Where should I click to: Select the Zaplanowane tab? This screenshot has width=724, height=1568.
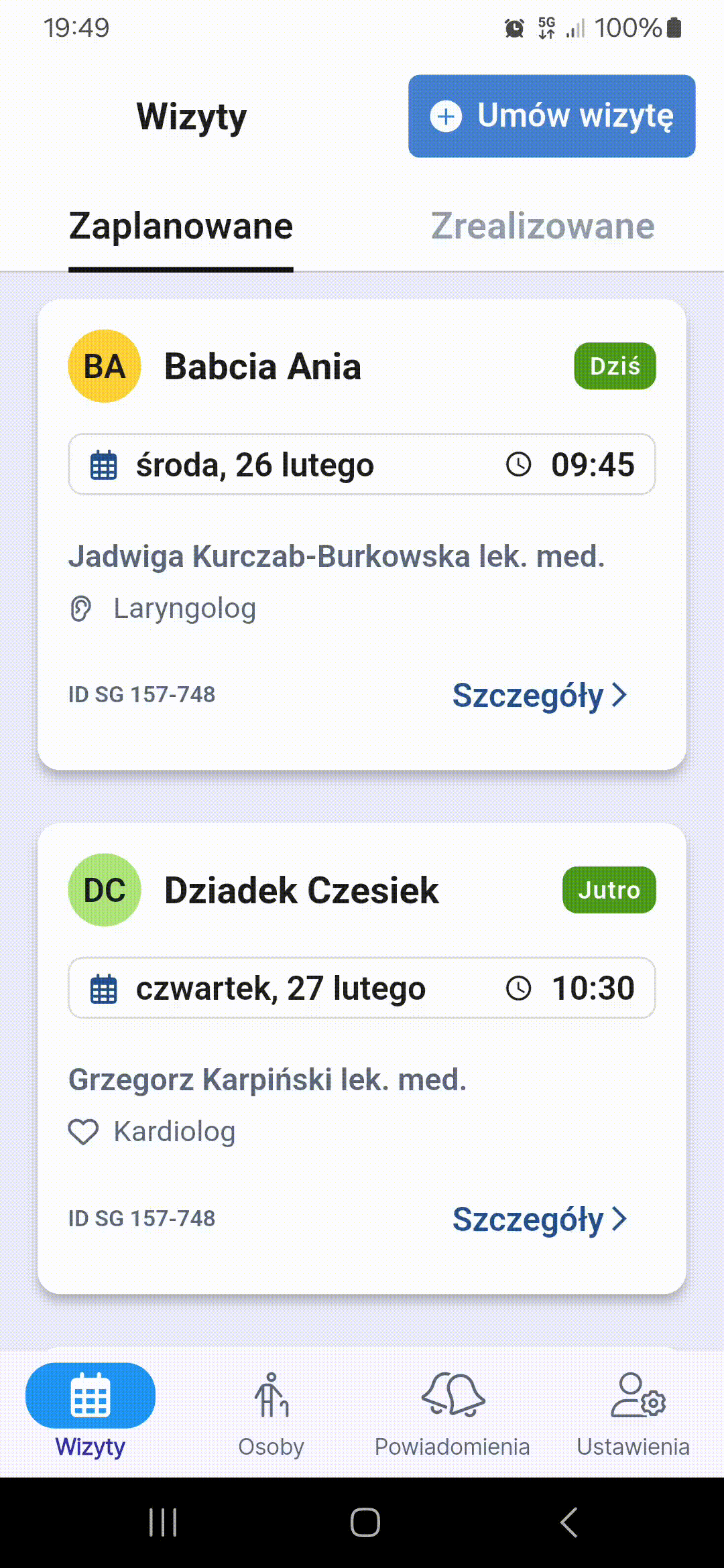(181, 226)
